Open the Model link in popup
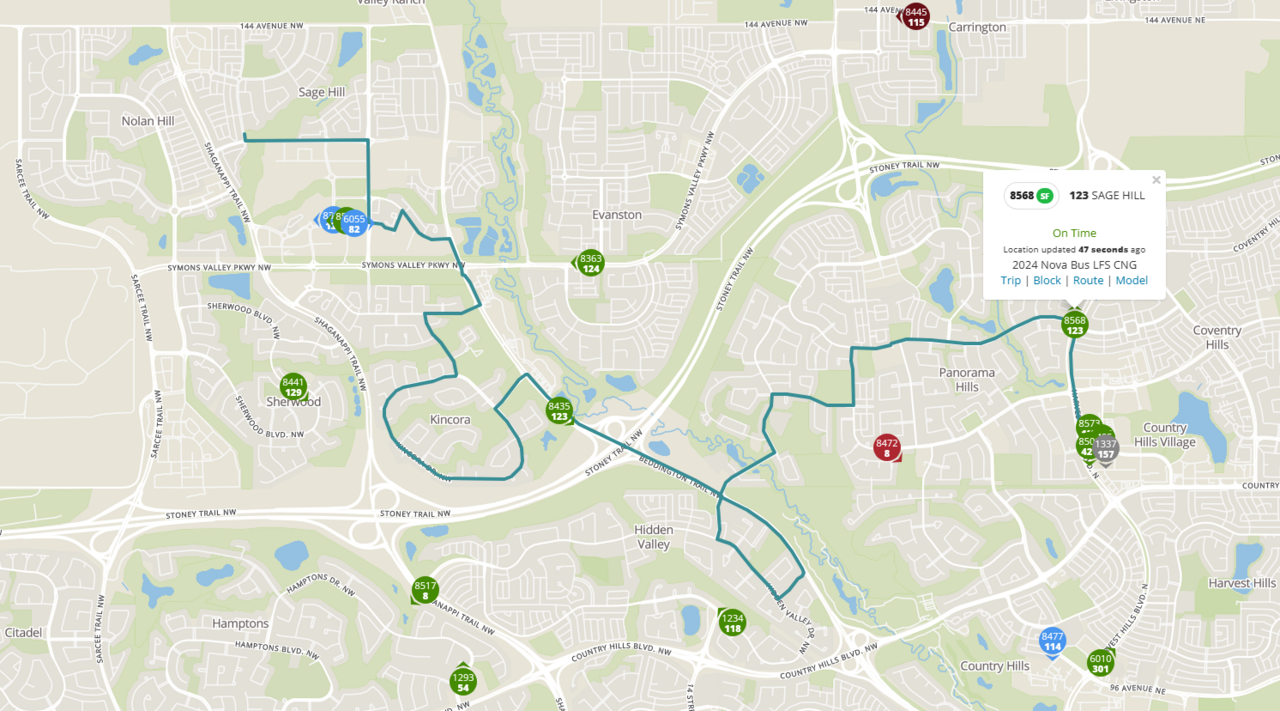The image size is (1280, 711). coord(1131,280)
